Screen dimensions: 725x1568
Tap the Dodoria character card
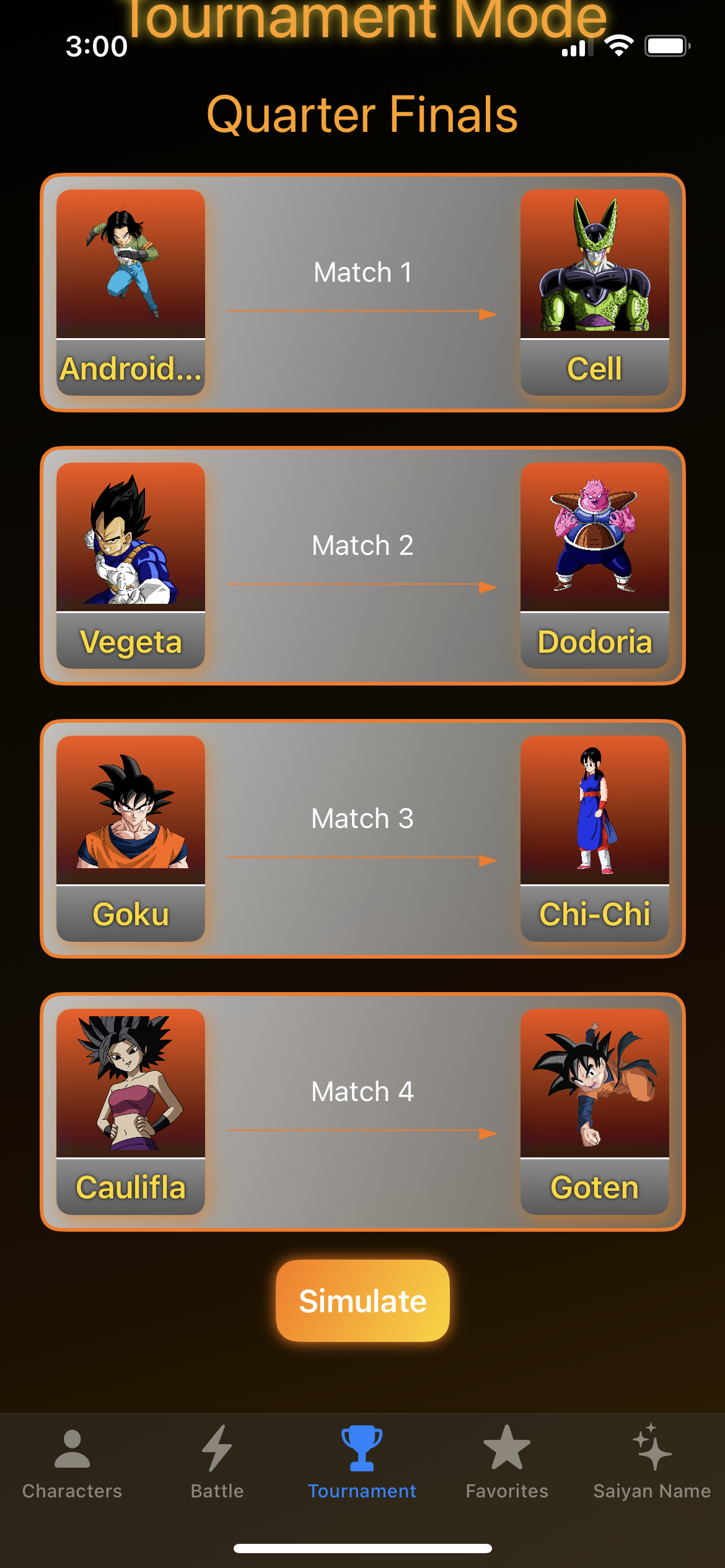(x=594, y=565)
